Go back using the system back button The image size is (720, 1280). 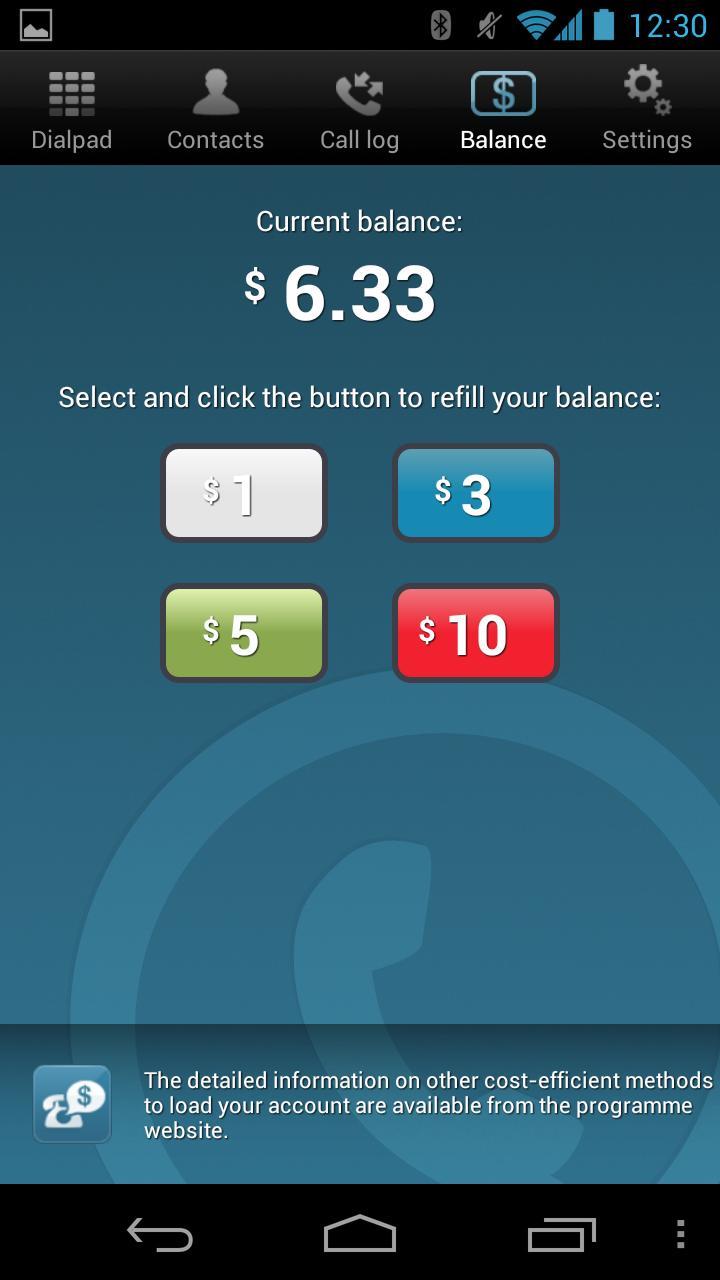pyautogui.click(x=160, y=1234)
